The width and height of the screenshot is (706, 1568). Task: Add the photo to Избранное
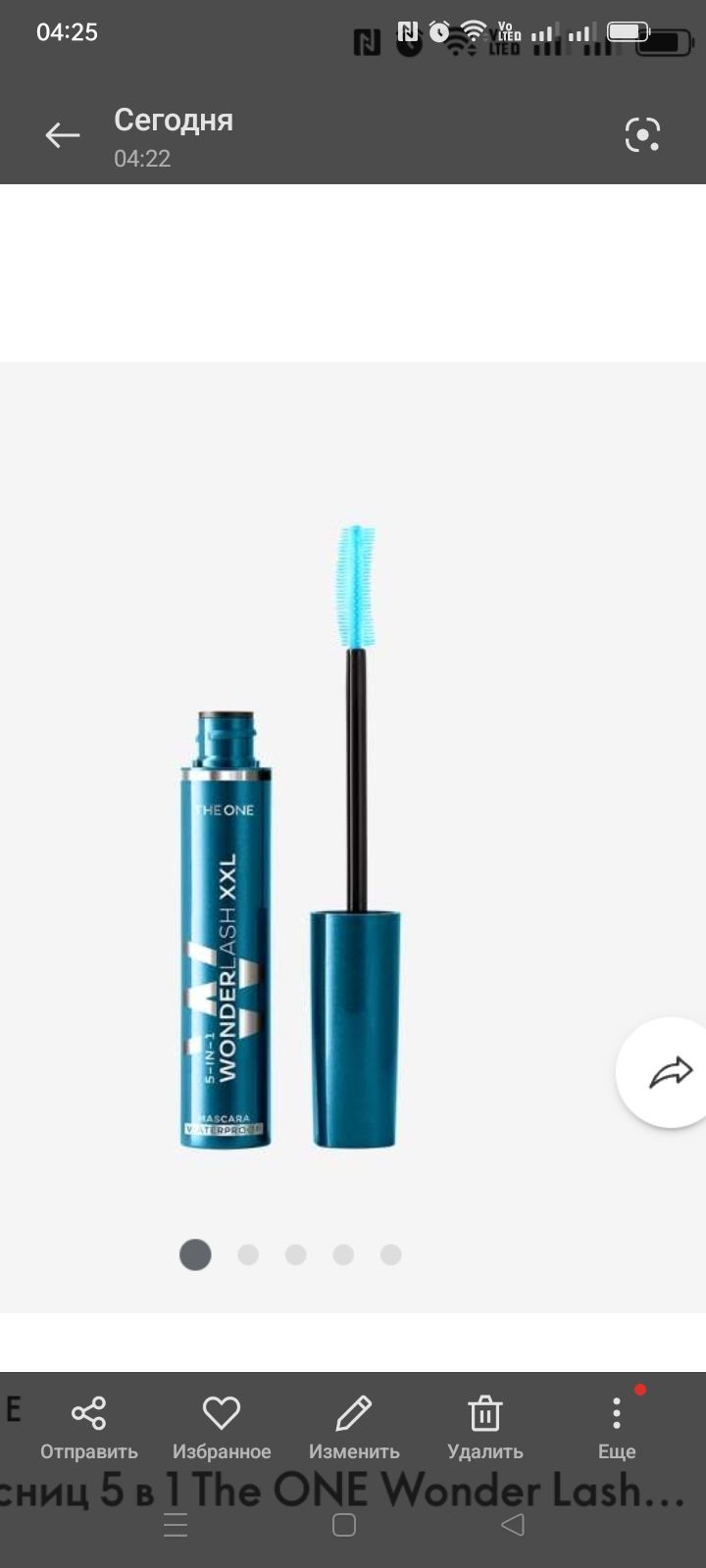coord(222,1427)
